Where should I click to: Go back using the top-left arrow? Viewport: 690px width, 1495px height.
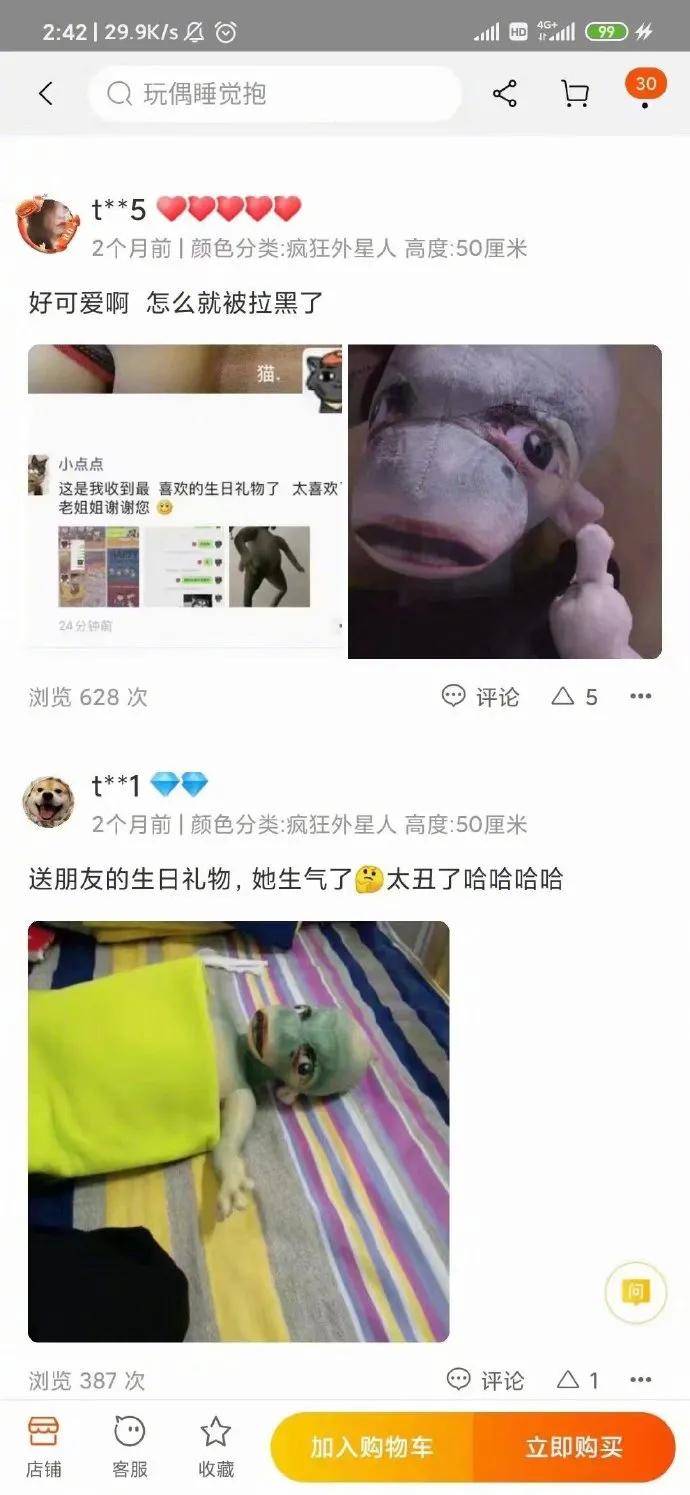[x=45, y=94]
